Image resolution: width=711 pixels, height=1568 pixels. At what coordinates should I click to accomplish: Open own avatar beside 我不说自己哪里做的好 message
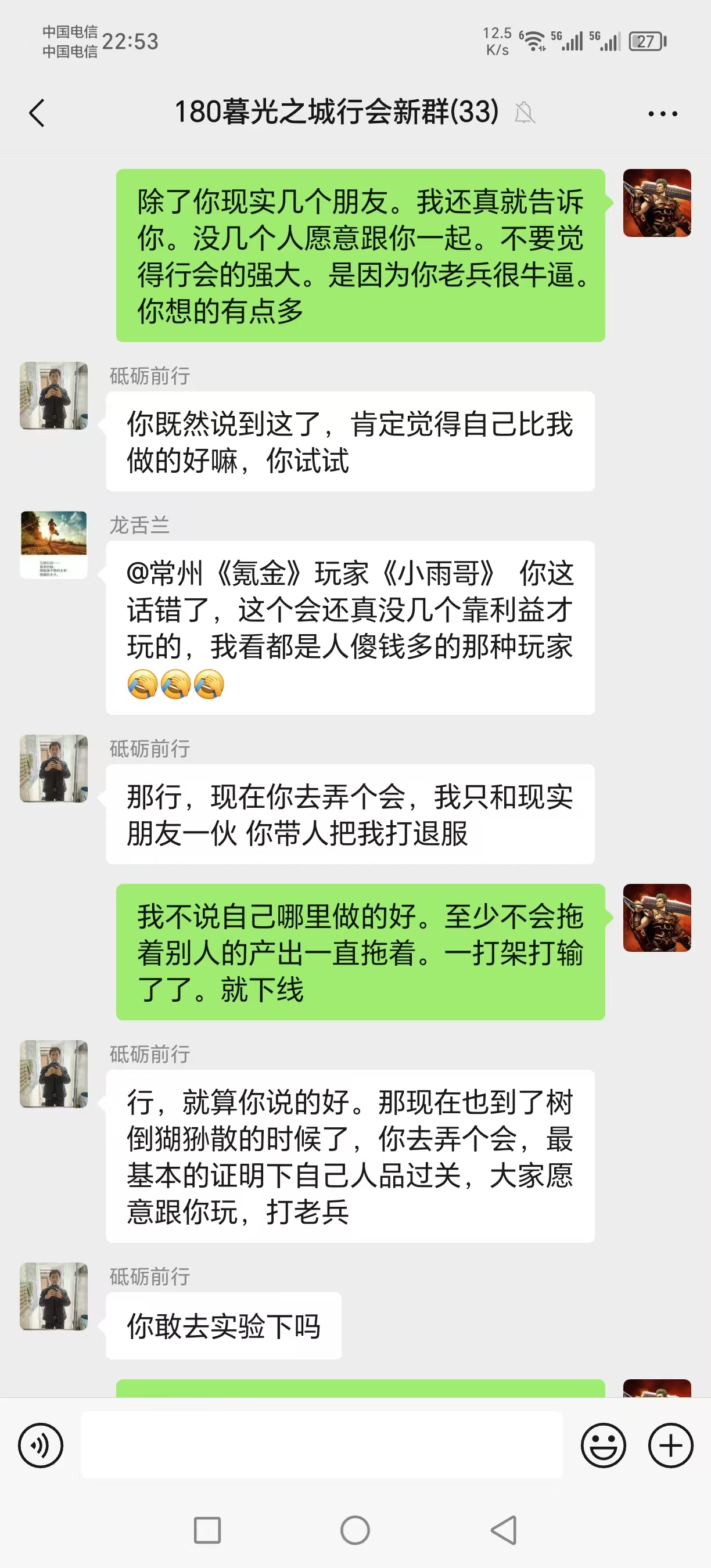(657, 918)
